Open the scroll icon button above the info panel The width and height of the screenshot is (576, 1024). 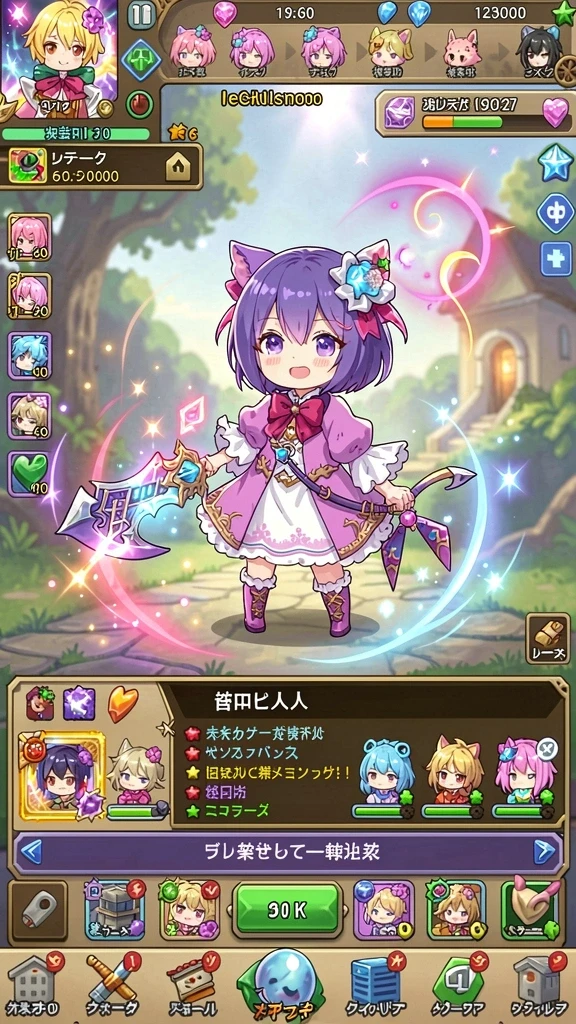[548, 639]
